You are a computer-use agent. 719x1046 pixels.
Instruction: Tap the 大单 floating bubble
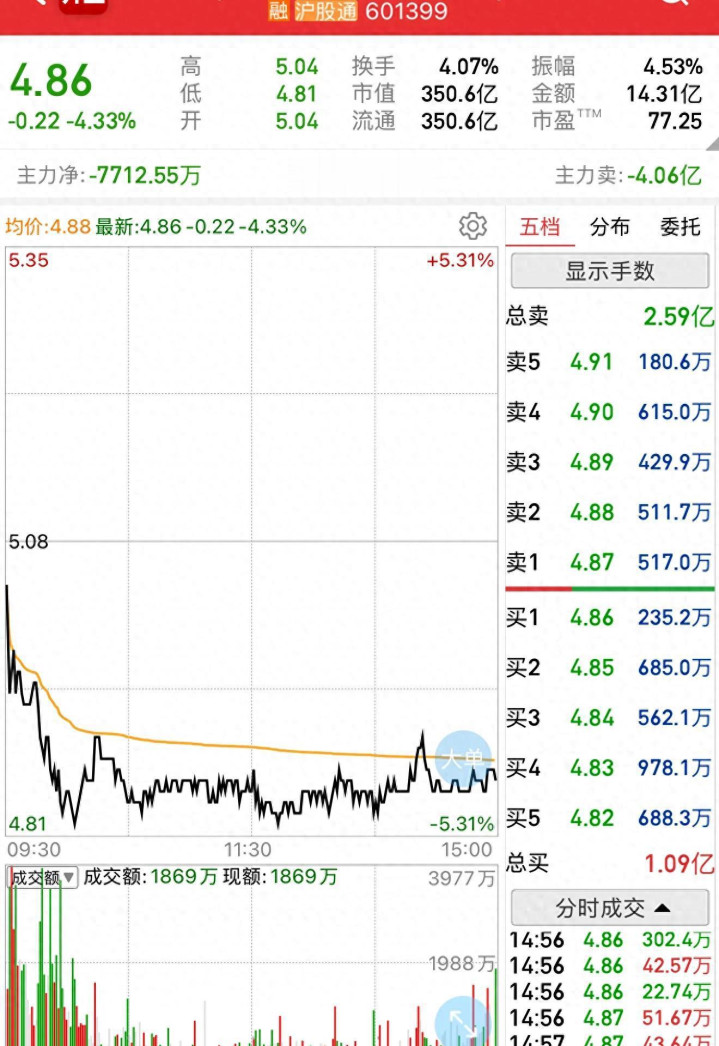(463, 758)
